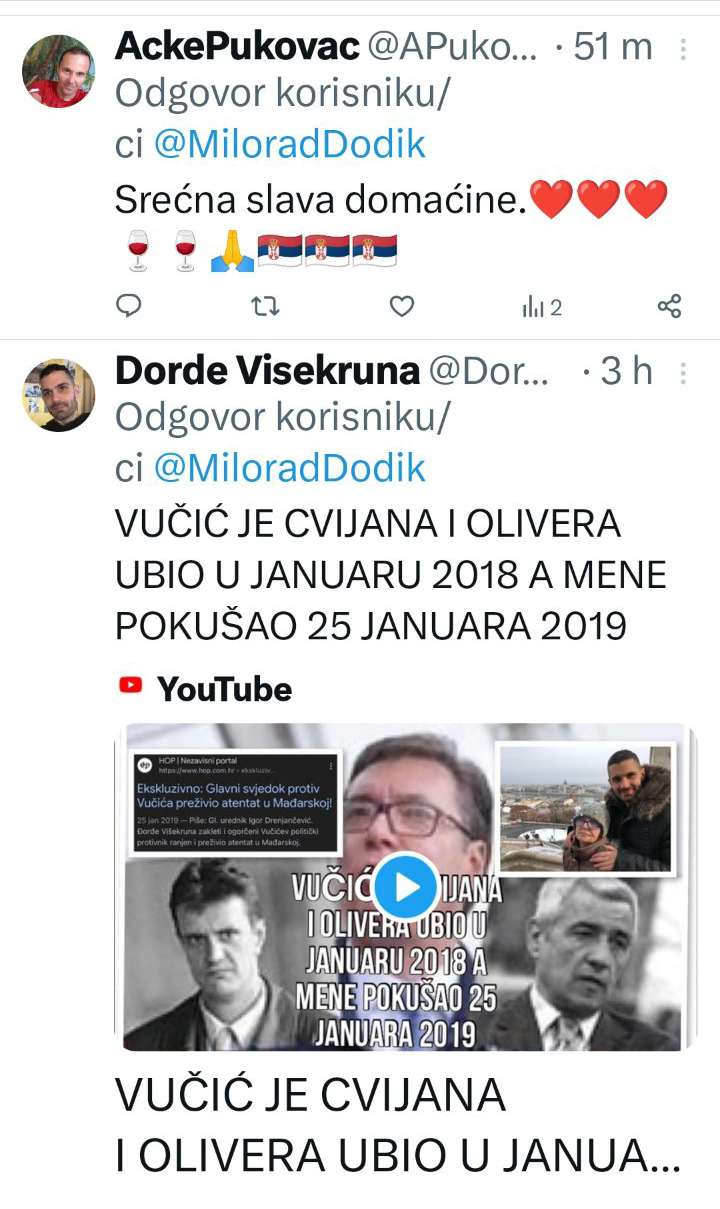The width and height of the screenshot is (720, 1209).
Task: Open AckePukovac's profile picture
Action: pos(59,71)
